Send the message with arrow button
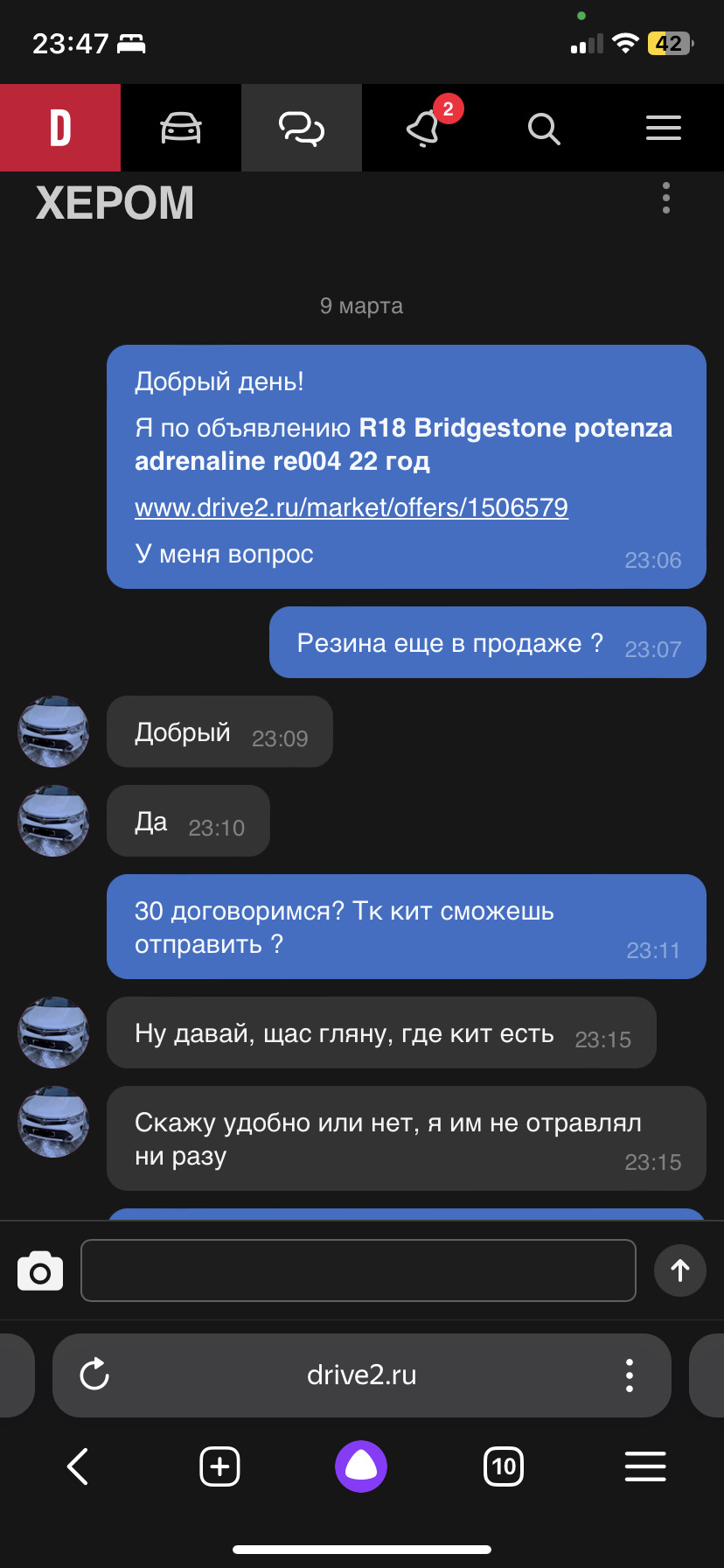Viewport: 724px width, 1568px height. (680, 1270)
